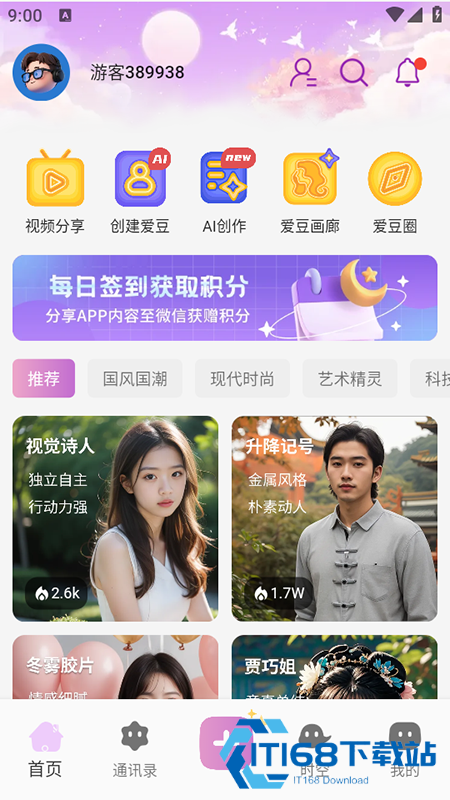Open the 冬雾胶片 card
This screenshot has width=450, height=800.
click(x=115, y=667)
